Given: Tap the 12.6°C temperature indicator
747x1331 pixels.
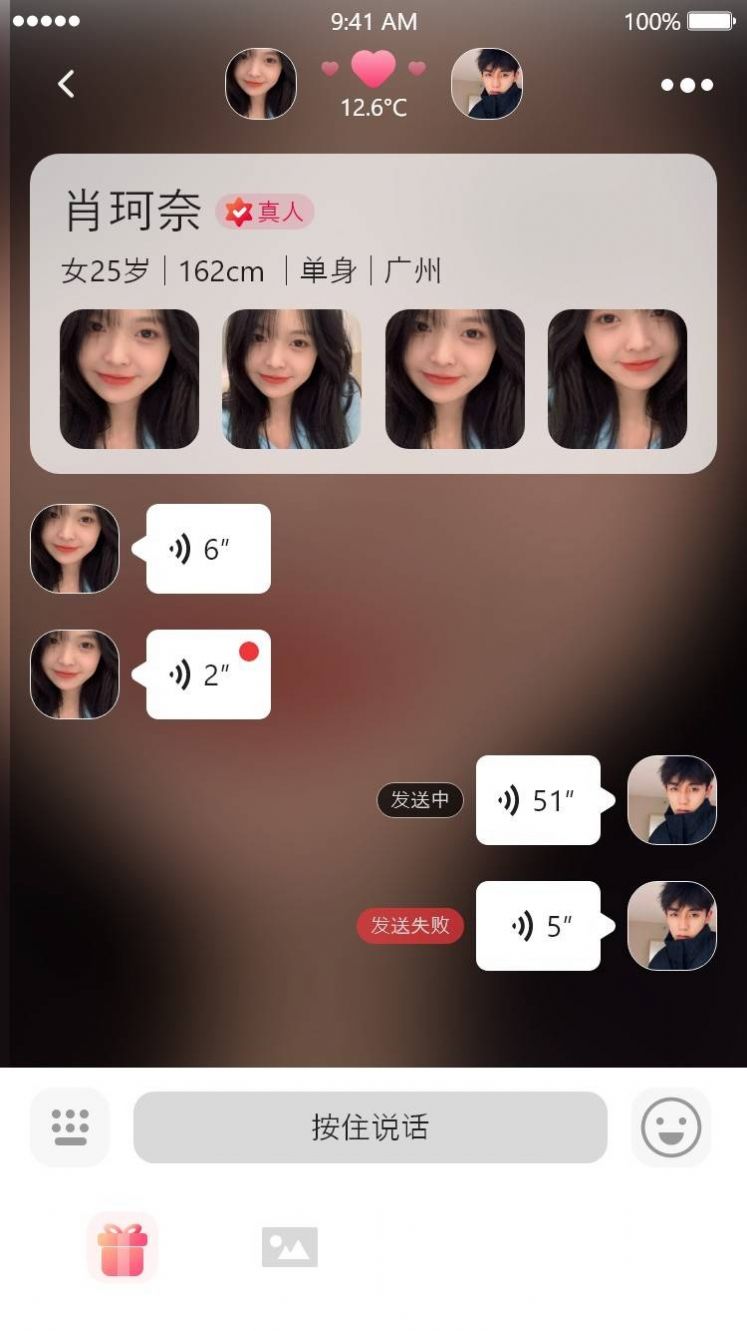Looking at the screenshot, I should (x=373, y=109).
